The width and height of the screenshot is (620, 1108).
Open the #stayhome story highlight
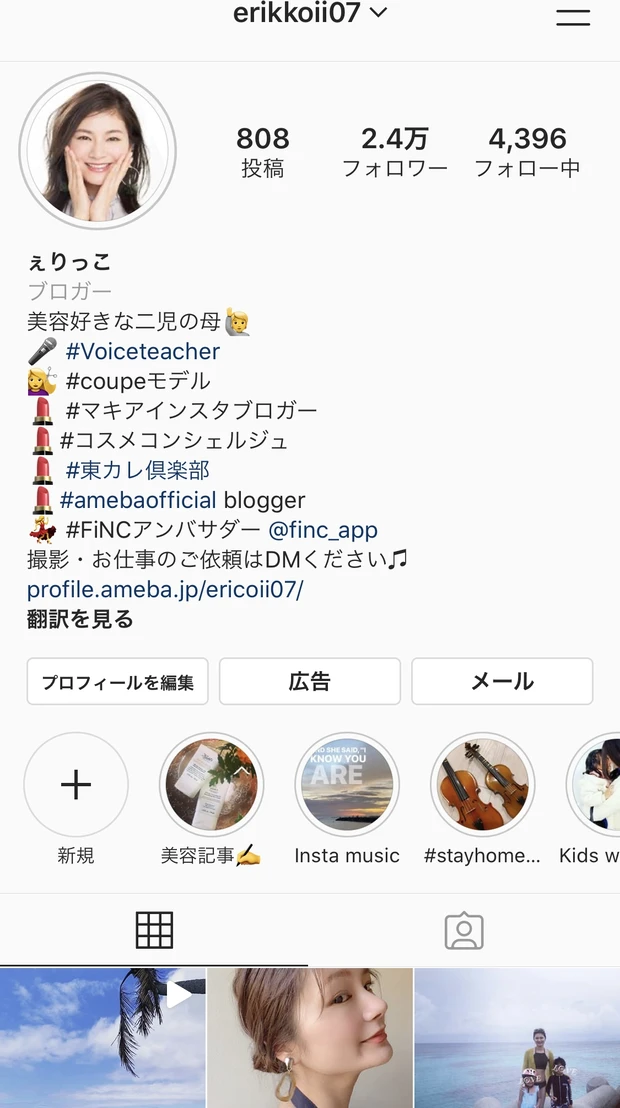coord(482,785)
